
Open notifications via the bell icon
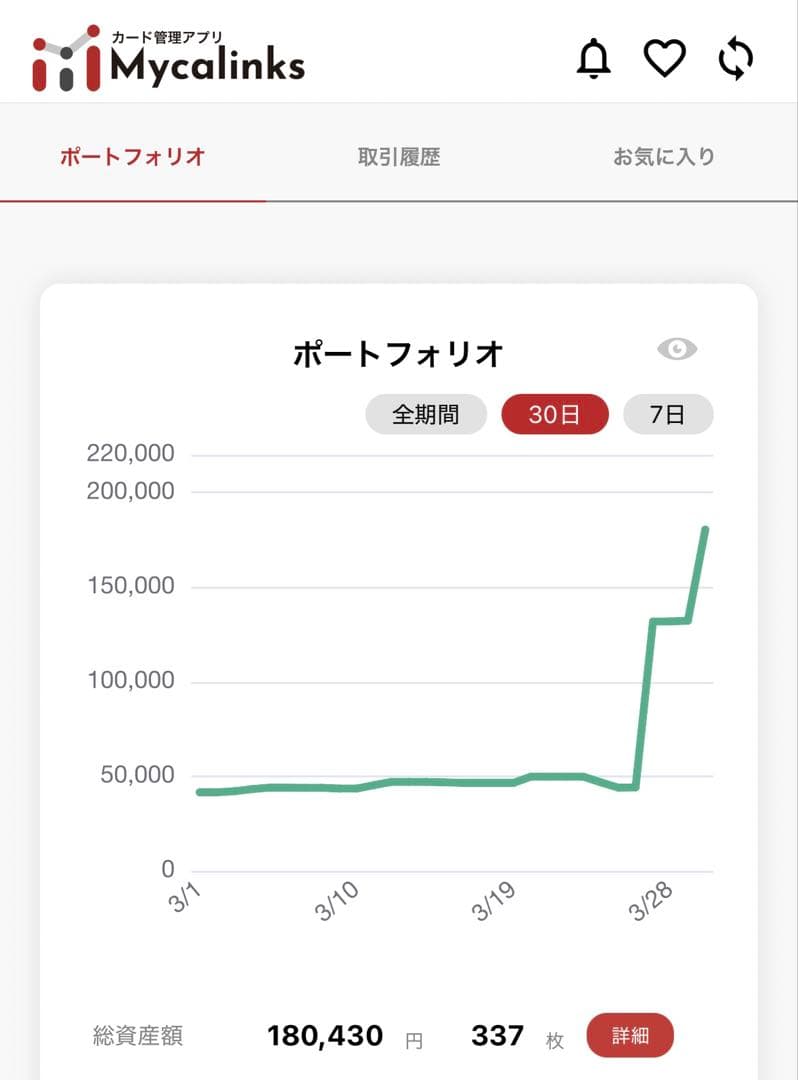click(x=595, y=59)
